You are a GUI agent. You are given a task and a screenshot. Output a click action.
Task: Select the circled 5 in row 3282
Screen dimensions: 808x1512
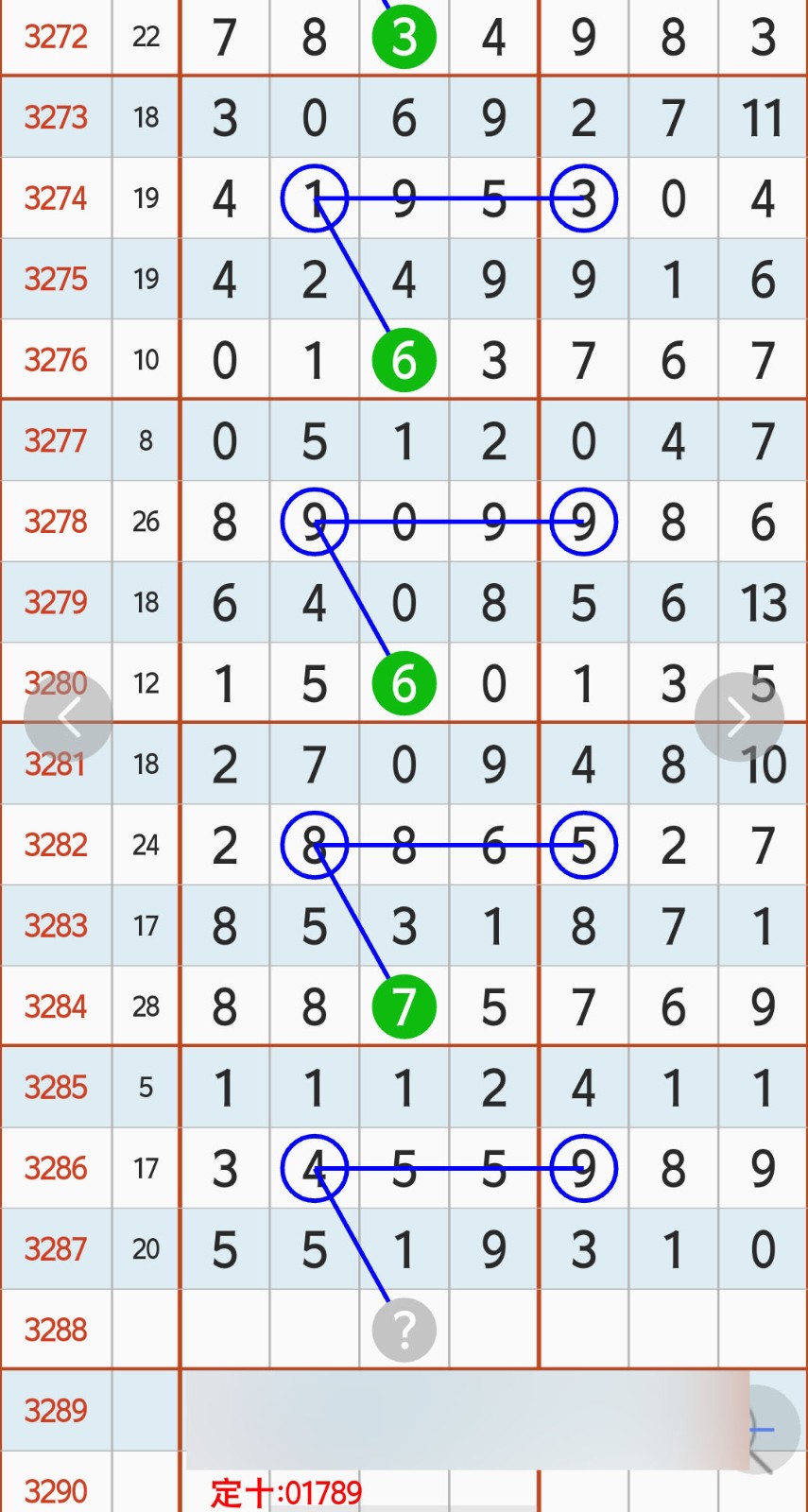pos(583,846)
